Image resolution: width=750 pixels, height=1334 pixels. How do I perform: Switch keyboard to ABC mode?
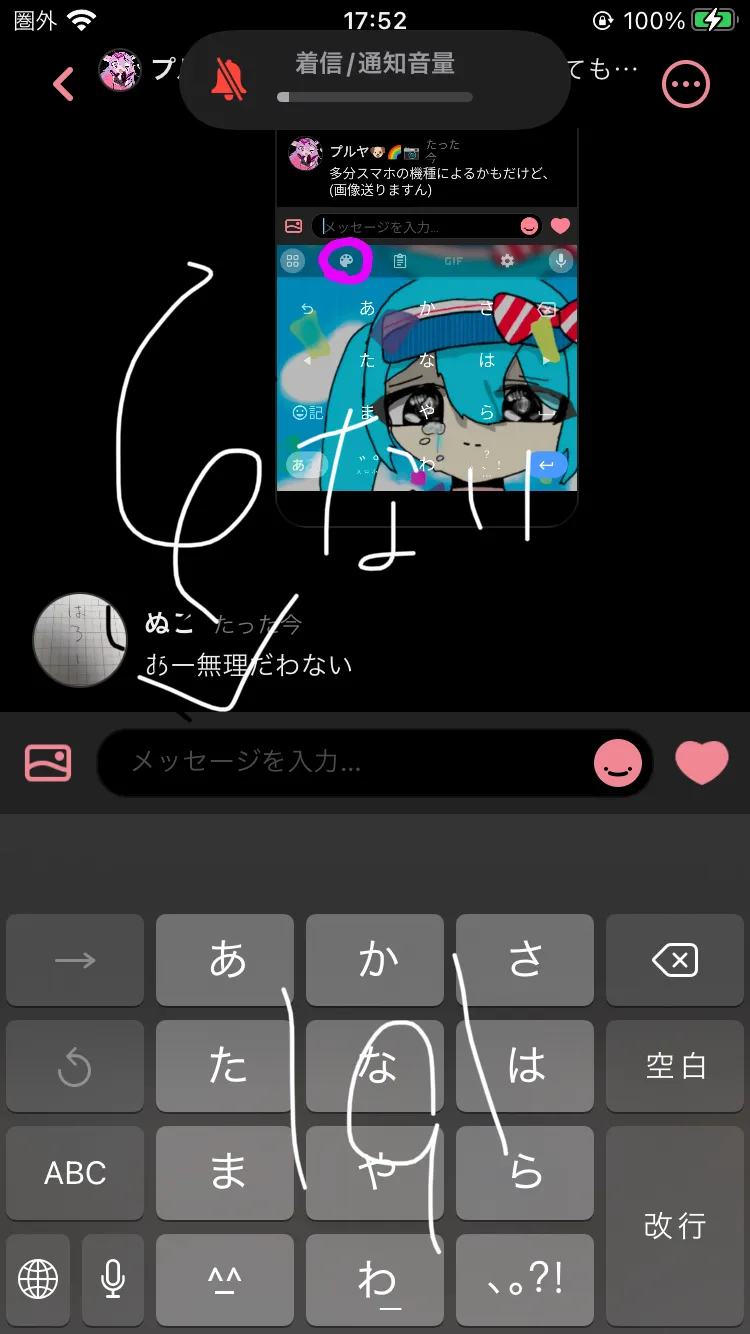75,1173
